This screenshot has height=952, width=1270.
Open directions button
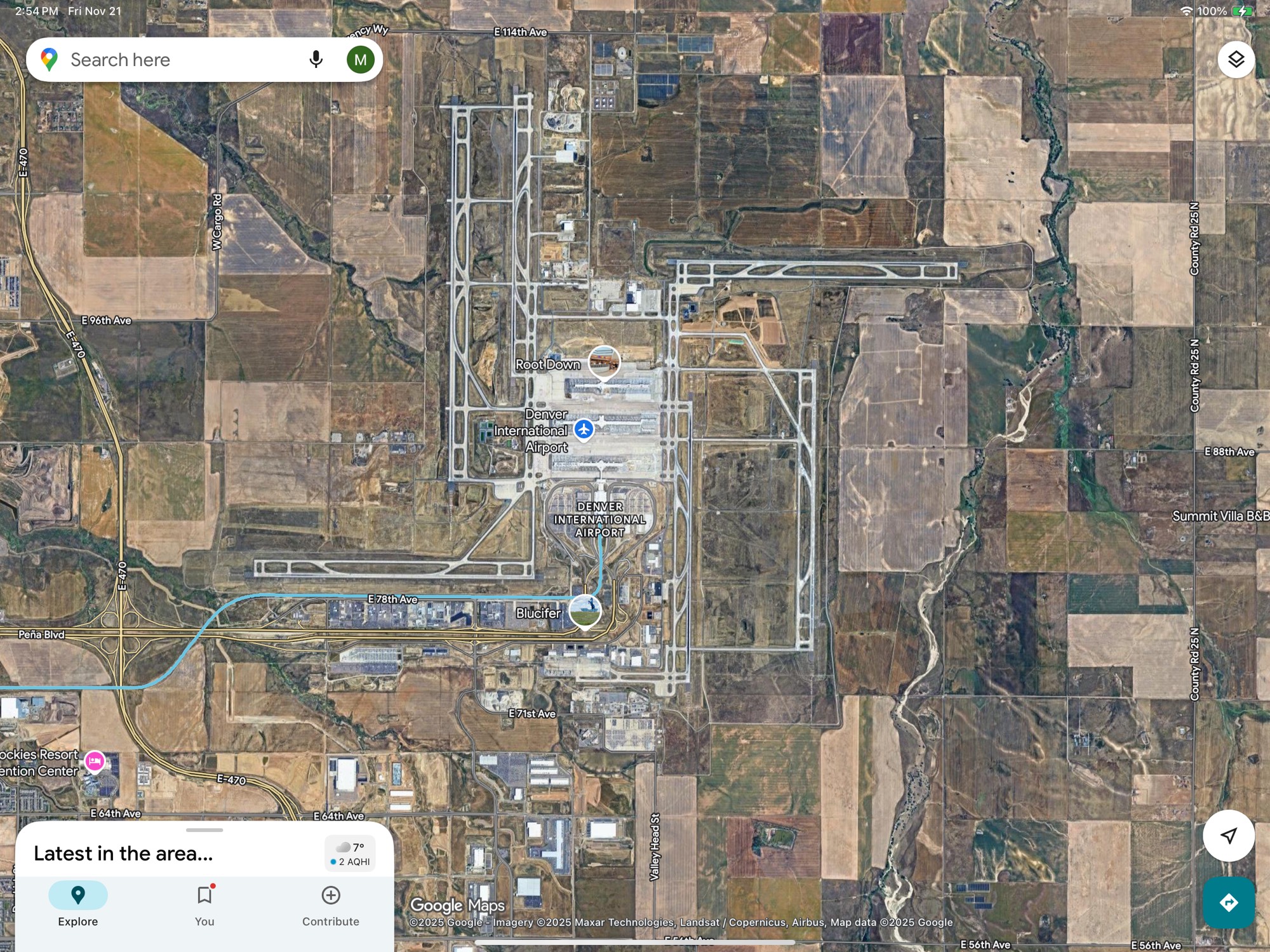(1228, 902)
